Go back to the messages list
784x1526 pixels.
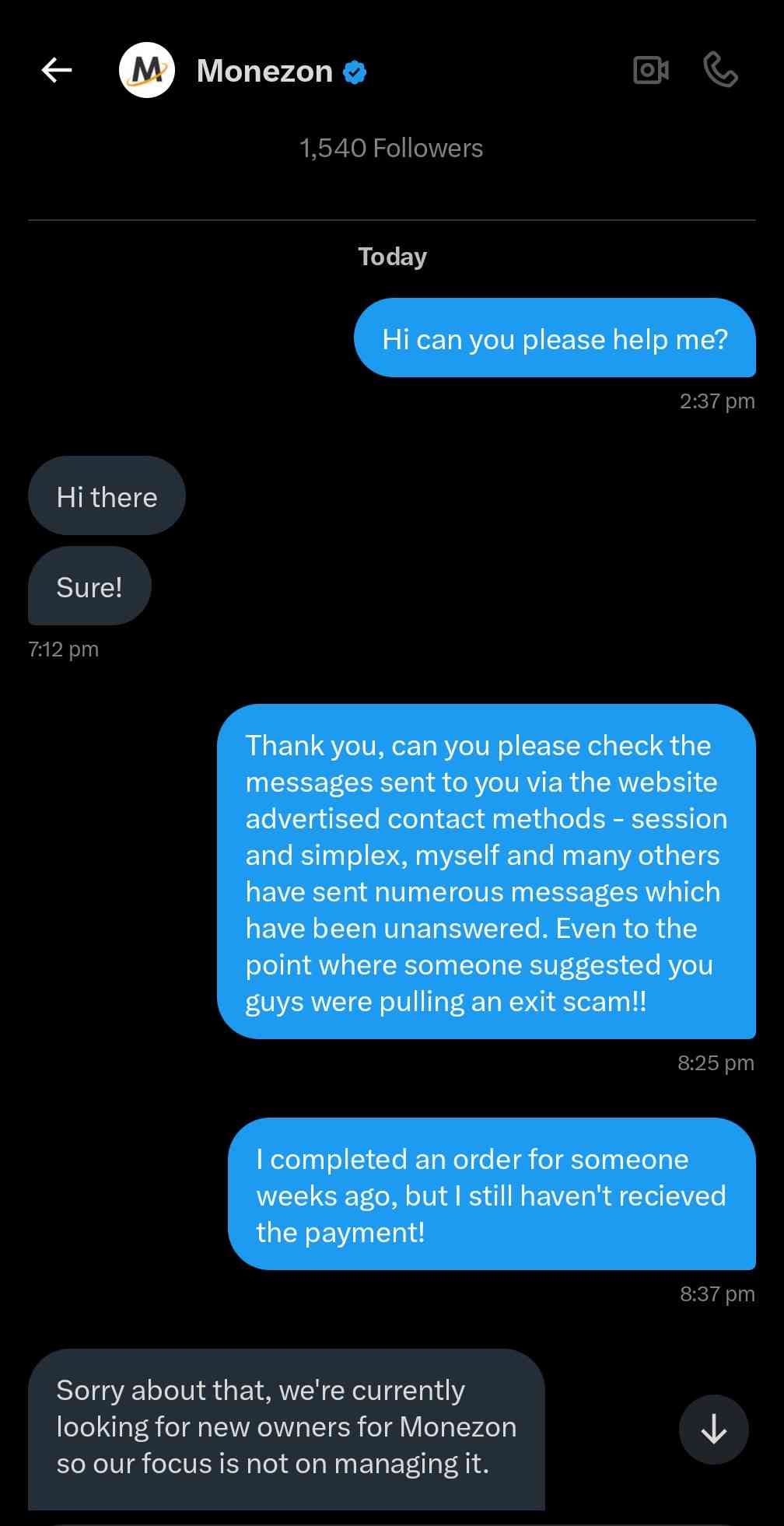point(57,71)
